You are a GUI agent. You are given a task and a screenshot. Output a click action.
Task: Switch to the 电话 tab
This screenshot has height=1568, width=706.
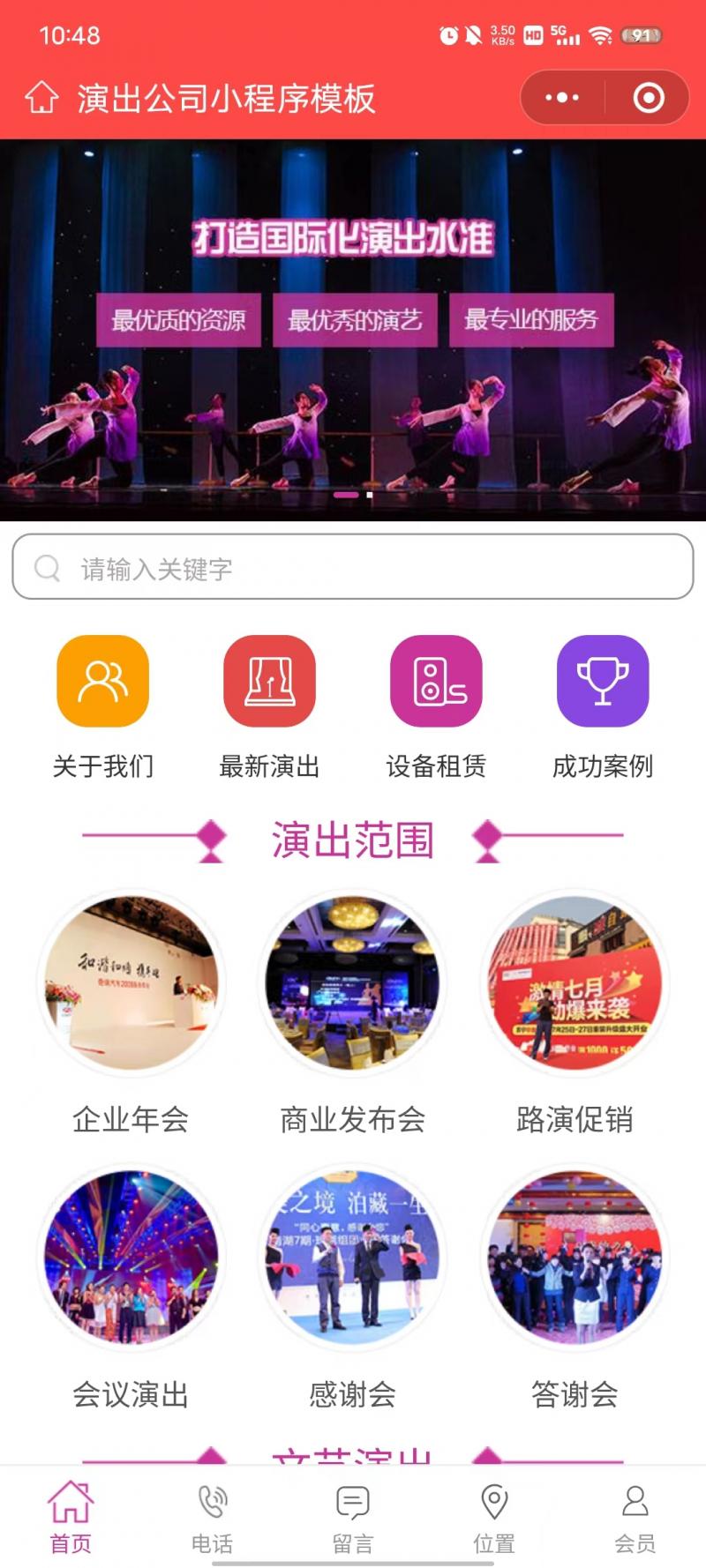pyautogui.click(x=212, y=1517)
